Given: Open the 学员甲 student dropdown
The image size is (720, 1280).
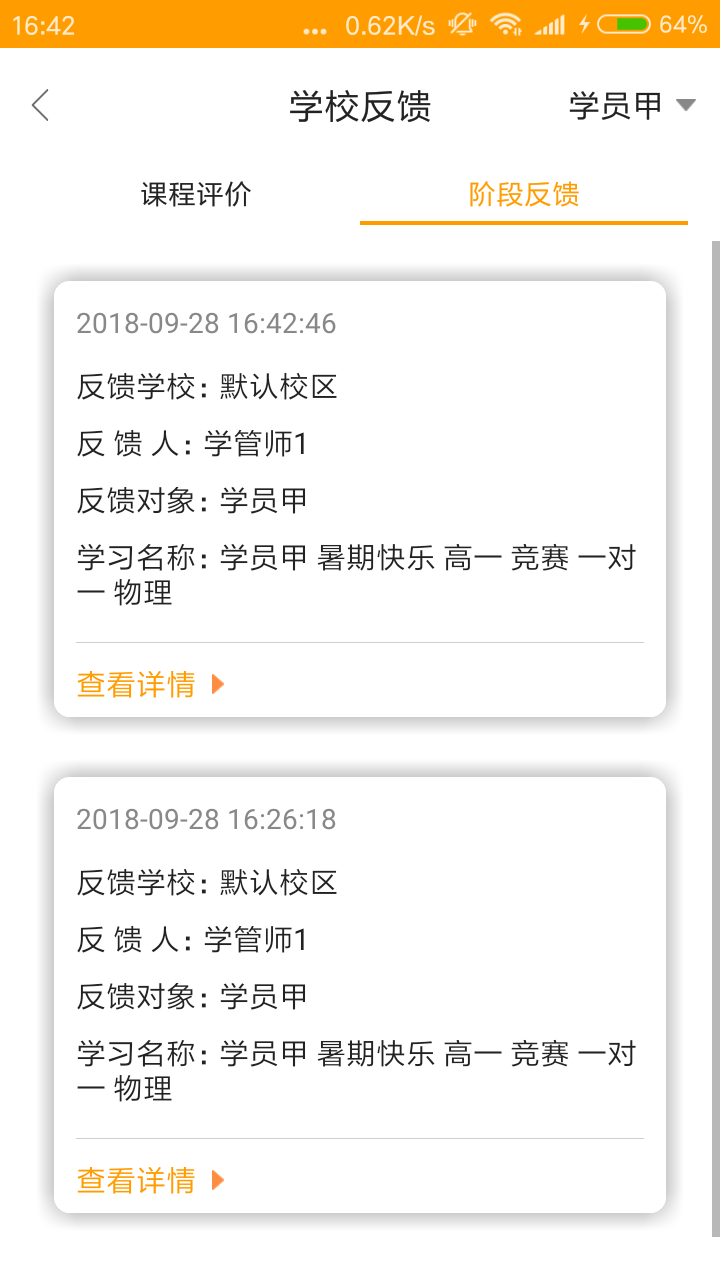Looking at the screenshot, I should click(631, 105).
